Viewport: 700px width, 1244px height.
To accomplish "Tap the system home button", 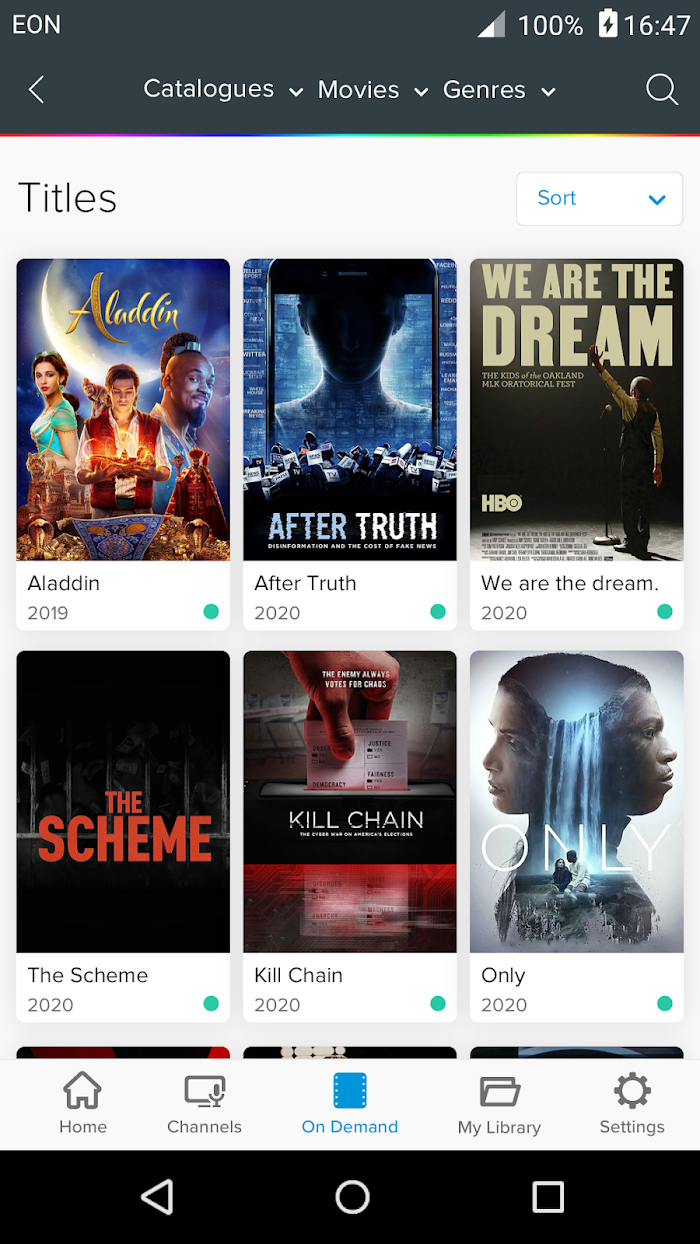I will pos(352,1197).
